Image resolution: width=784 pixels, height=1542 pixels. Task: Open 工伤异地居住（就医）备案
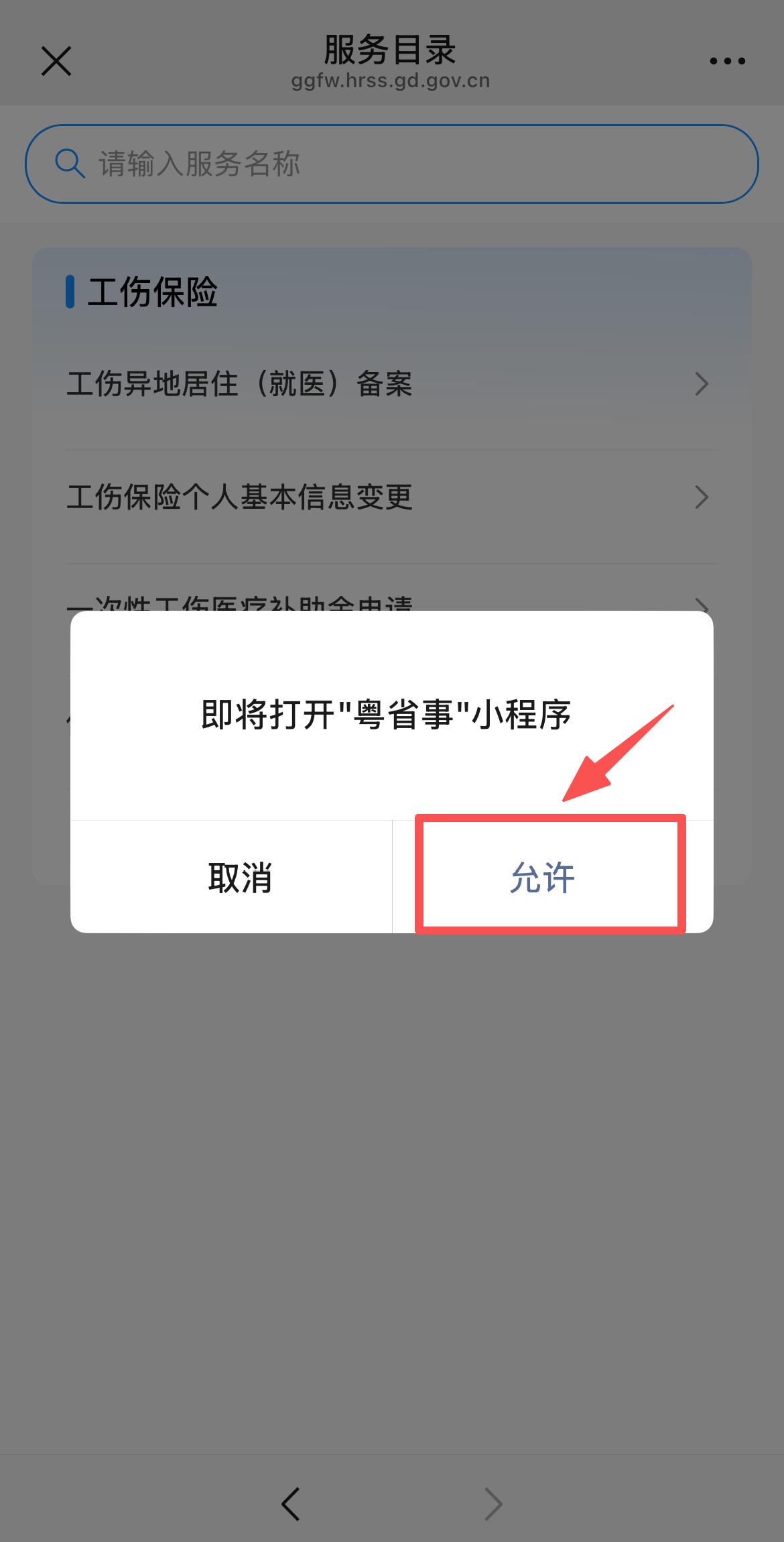pos(389,384)
